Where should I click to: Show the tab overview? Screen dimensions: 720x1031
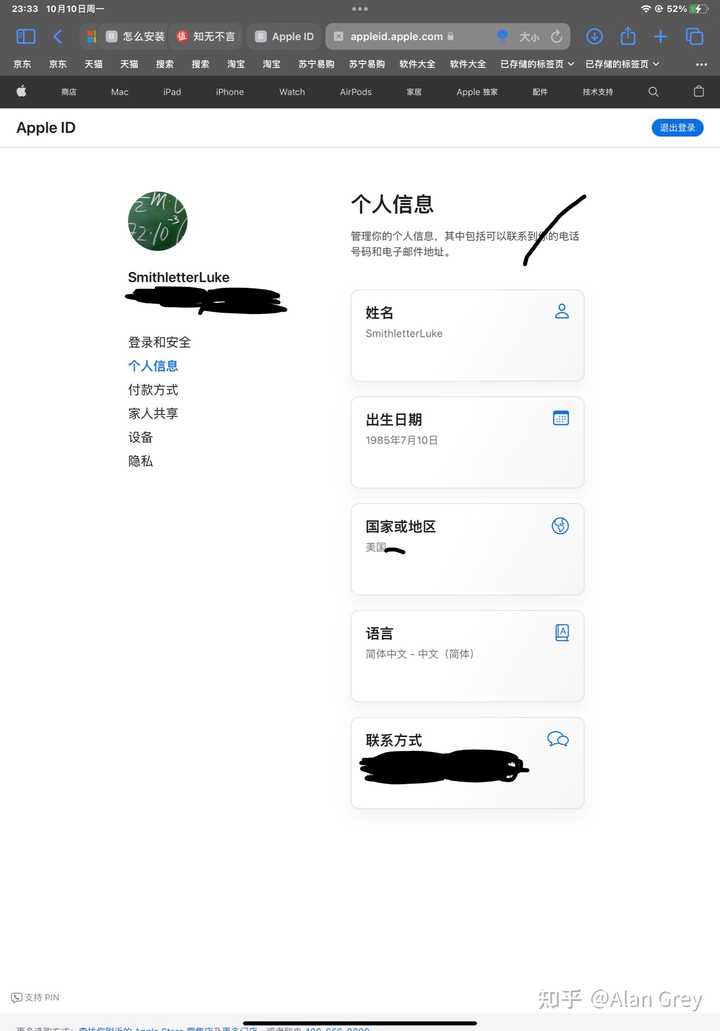[694, 36]
